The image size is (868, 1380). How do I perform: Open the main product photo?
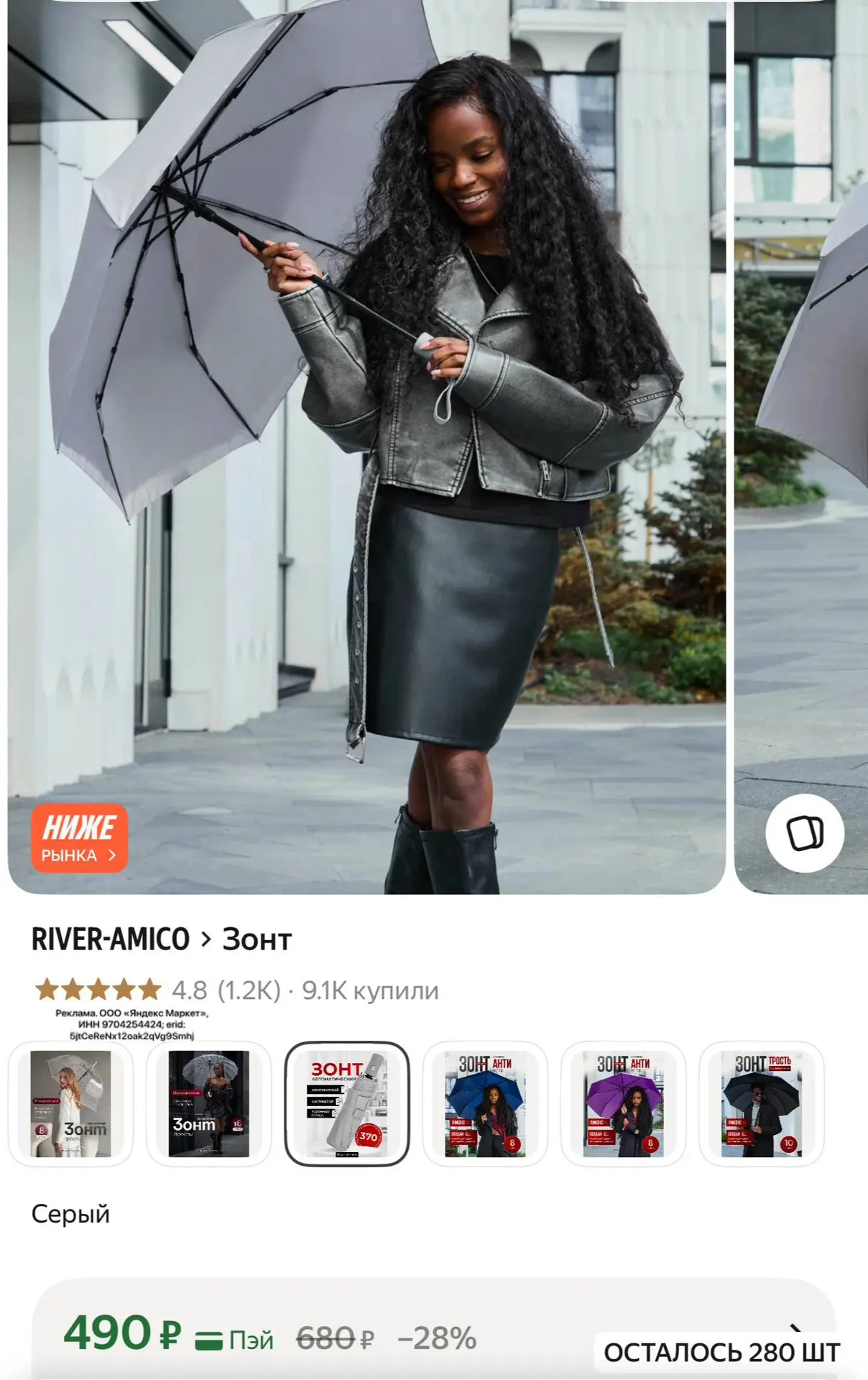point(366,446)
